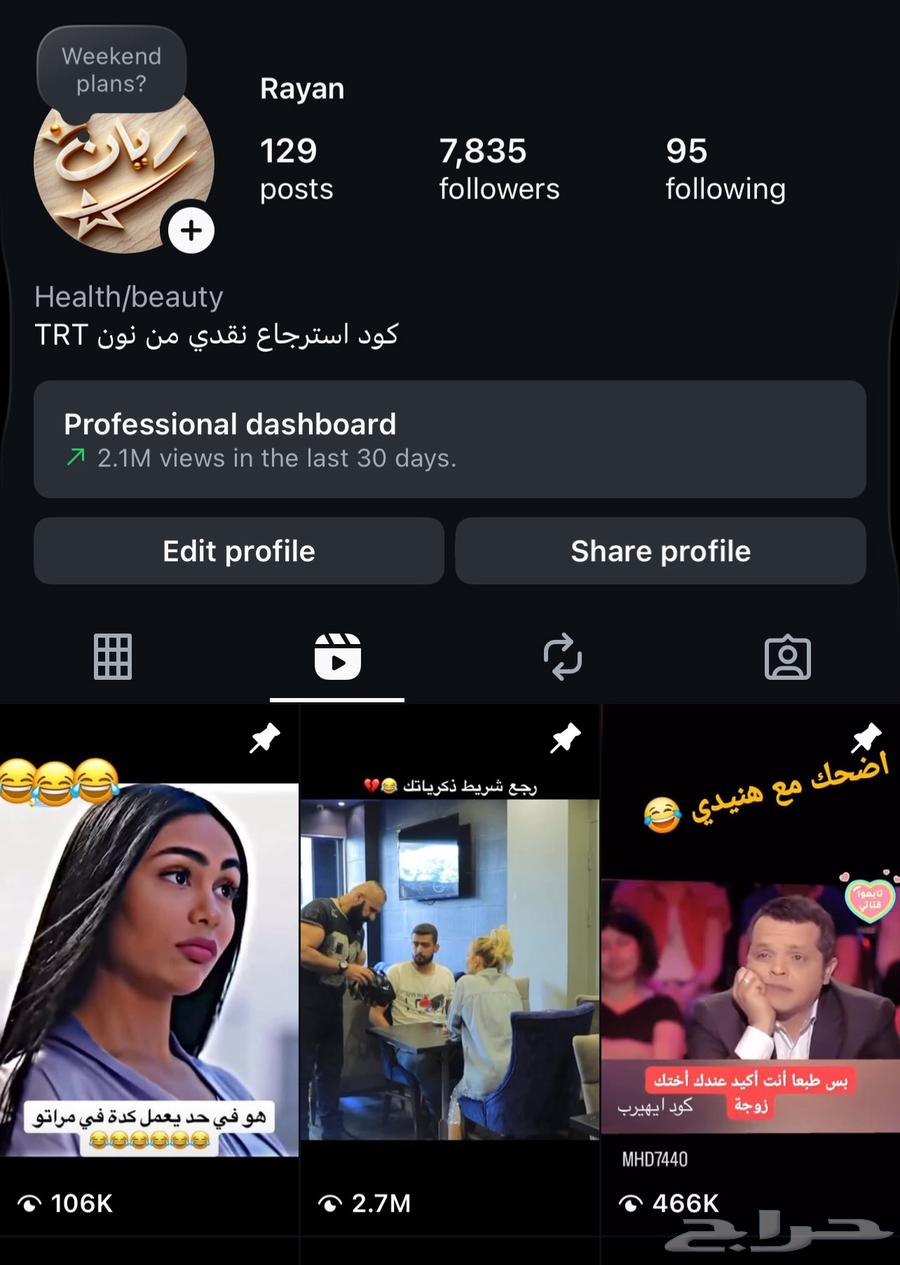This screenshot has width=900, height=1265.
Task: Tap the Rayan profile name
Action: click(x=302, y=88)
